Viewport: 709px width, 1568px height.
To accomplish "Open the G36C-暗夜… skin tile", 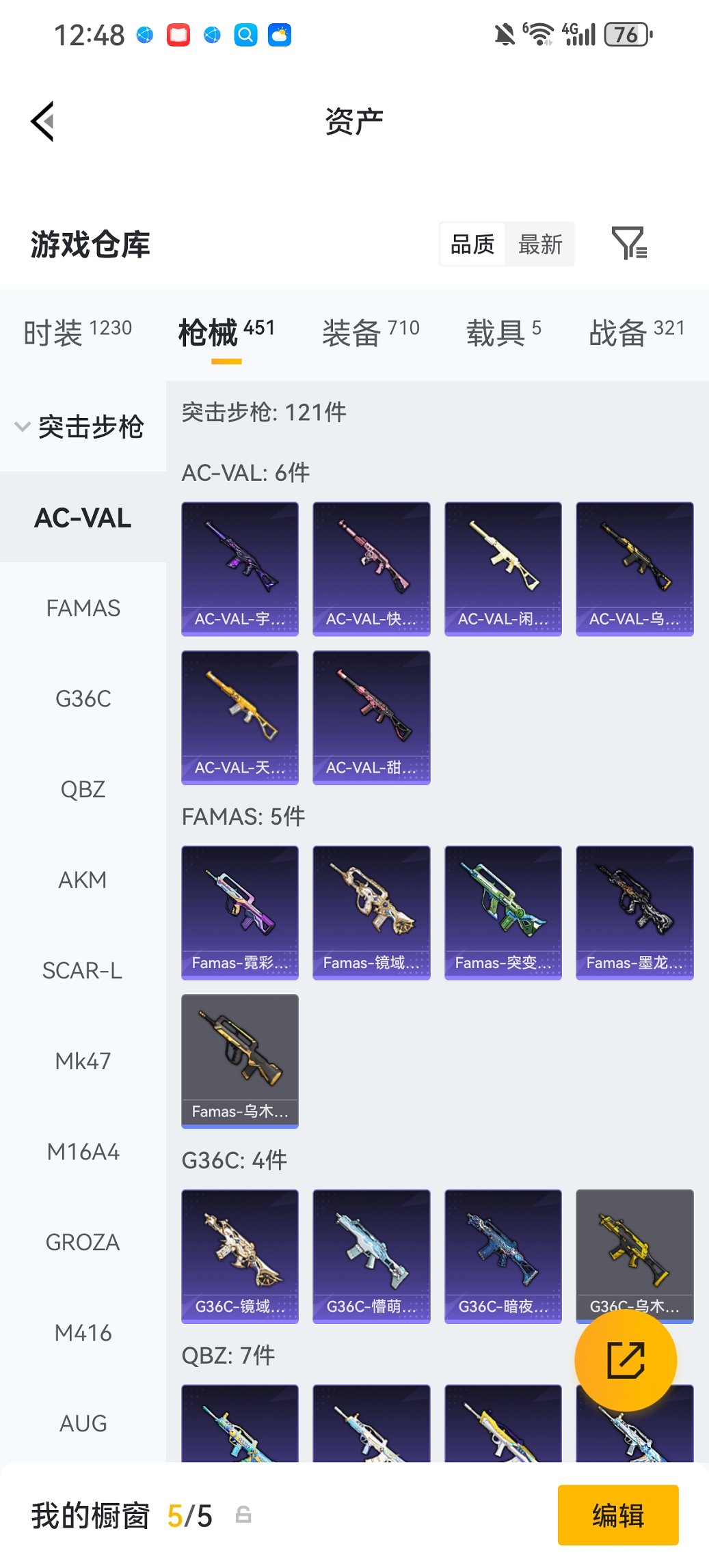I will coord(503,1256).
